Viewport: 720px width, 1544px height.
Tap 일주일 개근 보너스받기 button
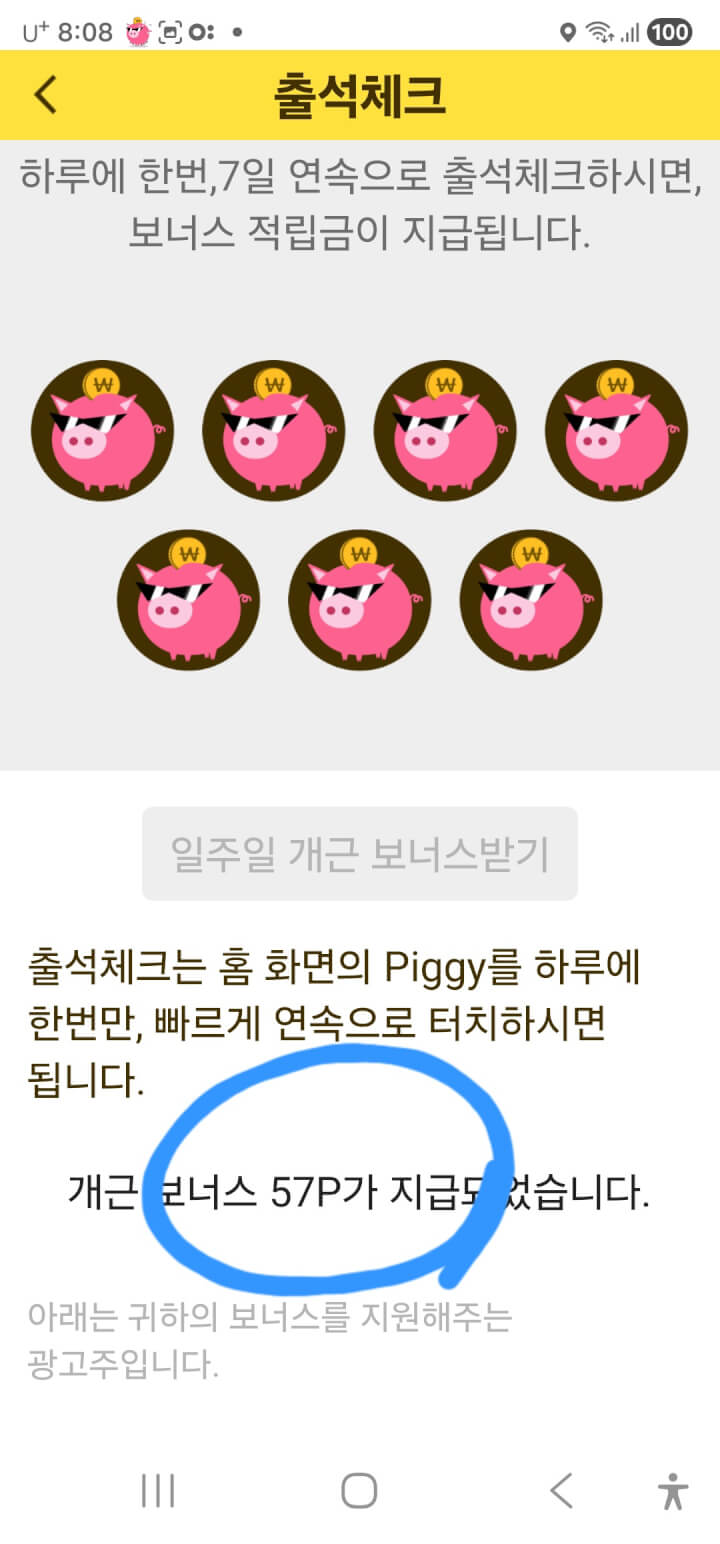[x=360, y=854]
